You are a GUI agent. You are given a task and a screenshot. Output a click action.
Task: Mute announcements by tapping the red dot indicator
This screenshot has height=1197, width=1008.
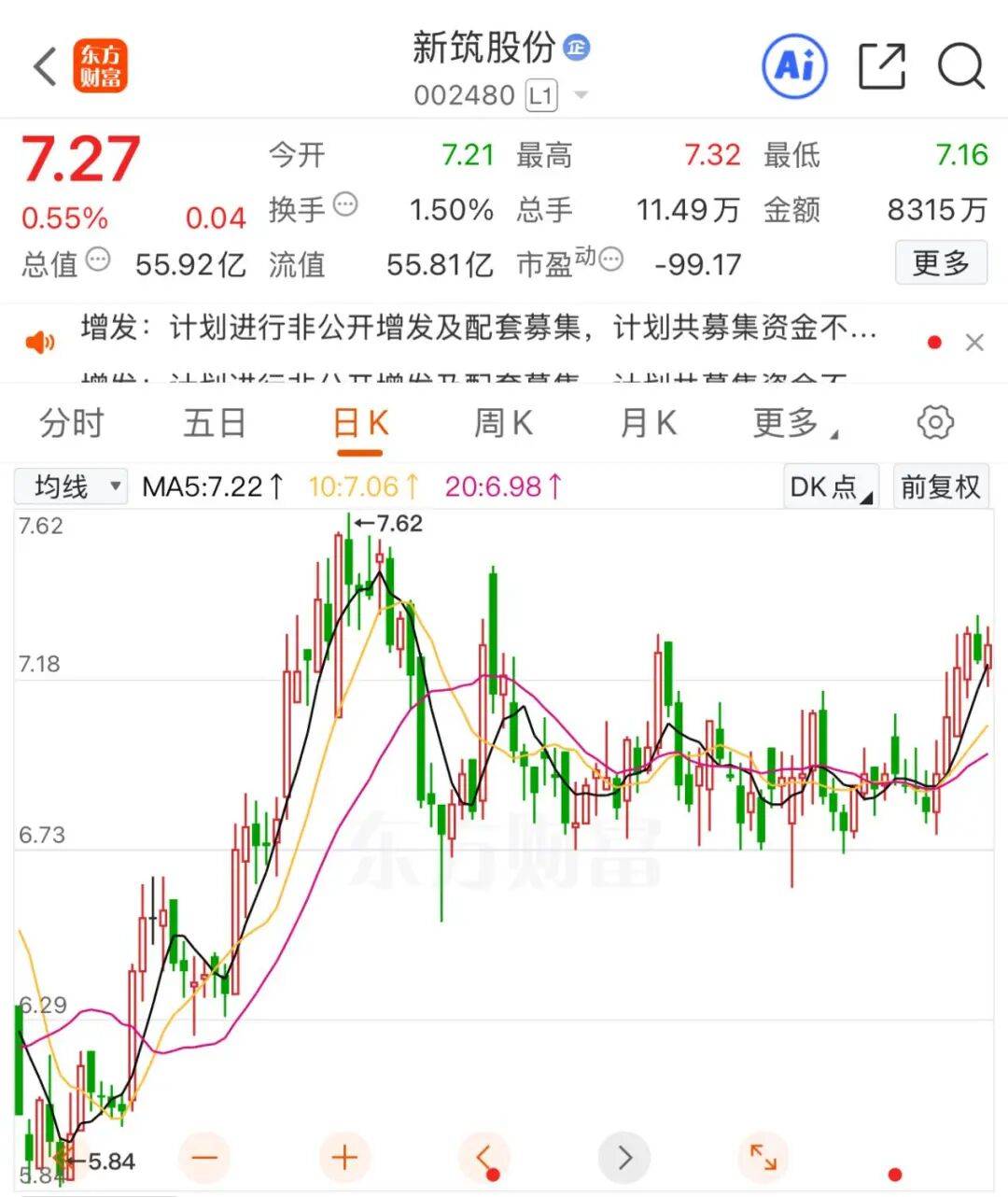coord(933,342)
